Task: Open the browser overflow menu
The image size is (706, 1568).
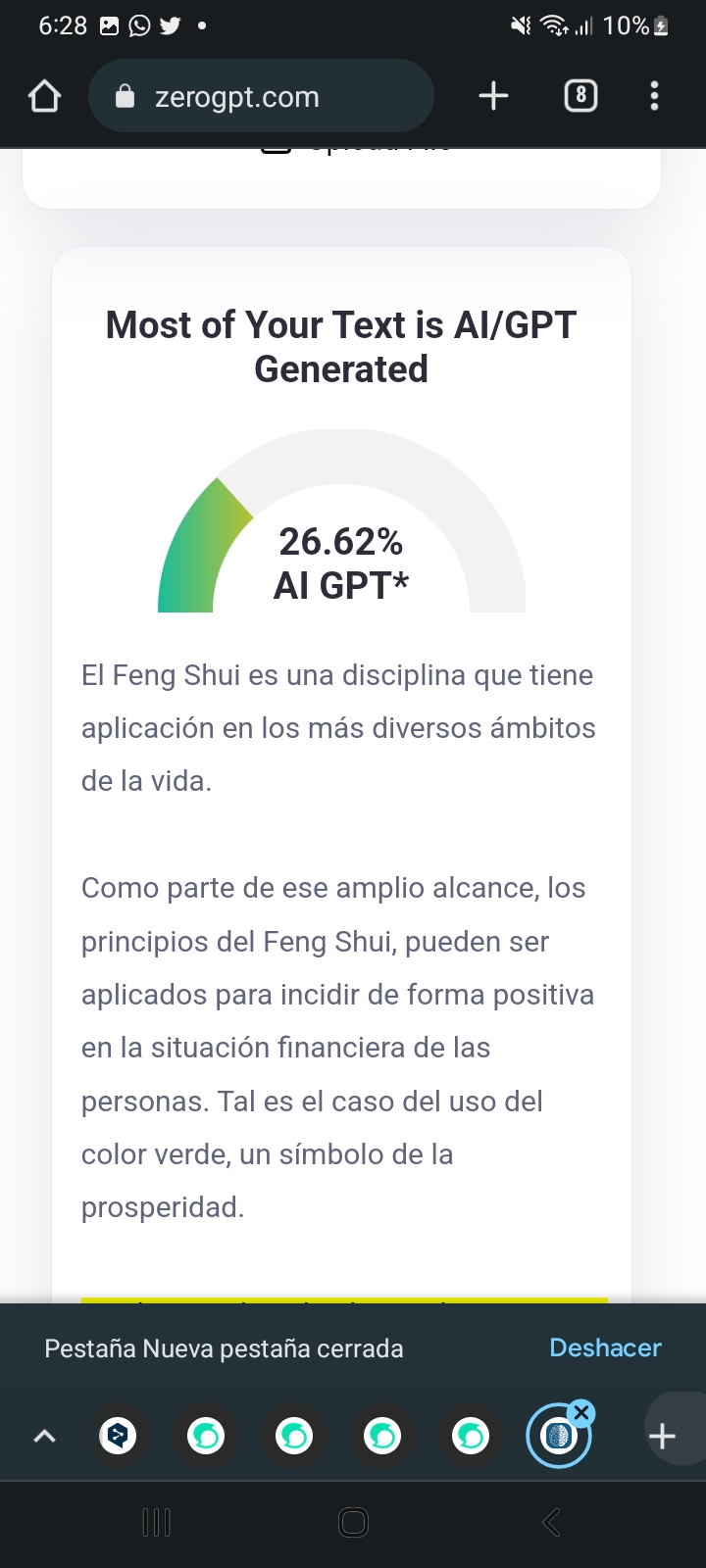Action: [654, 96]
